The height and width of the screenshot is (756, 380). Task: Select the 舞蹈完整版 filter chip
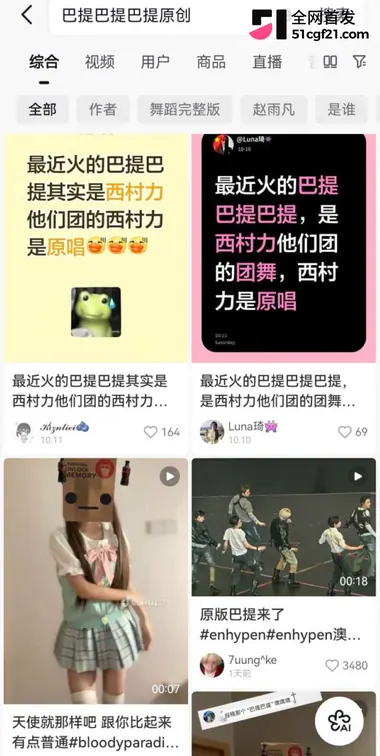point(185,109)
